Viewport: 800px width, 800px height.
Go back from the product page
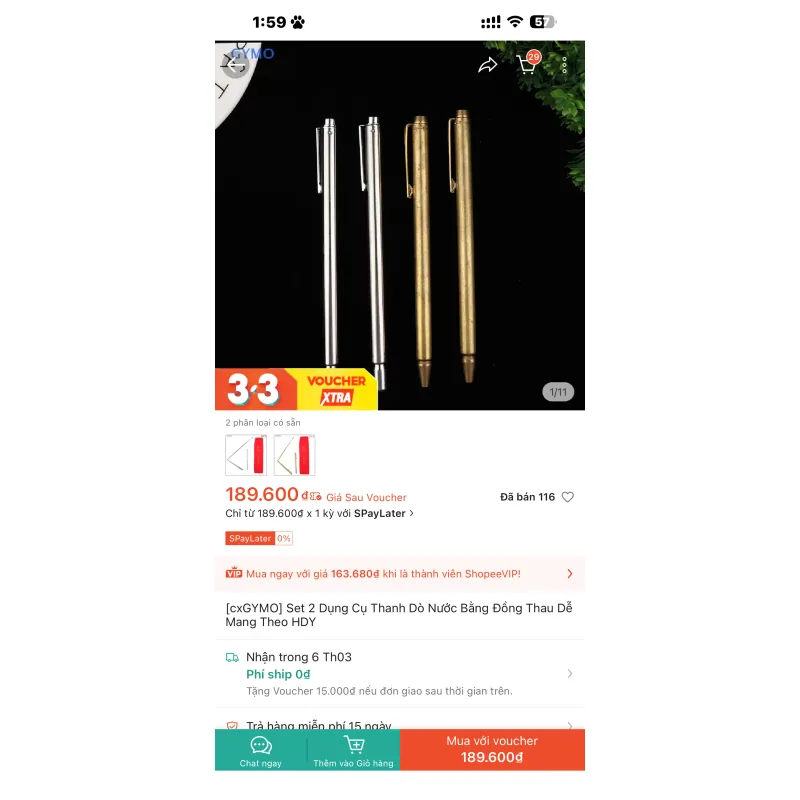click(234, 66)
